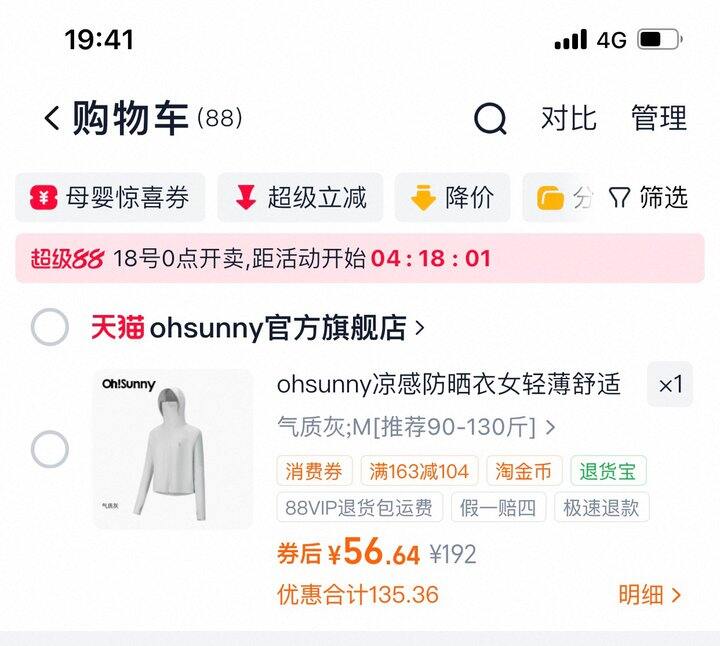Open 管理 to manage the cart
Image resolution: width=720 pixels, height=646 pixels.
click(x=659, y=118)
